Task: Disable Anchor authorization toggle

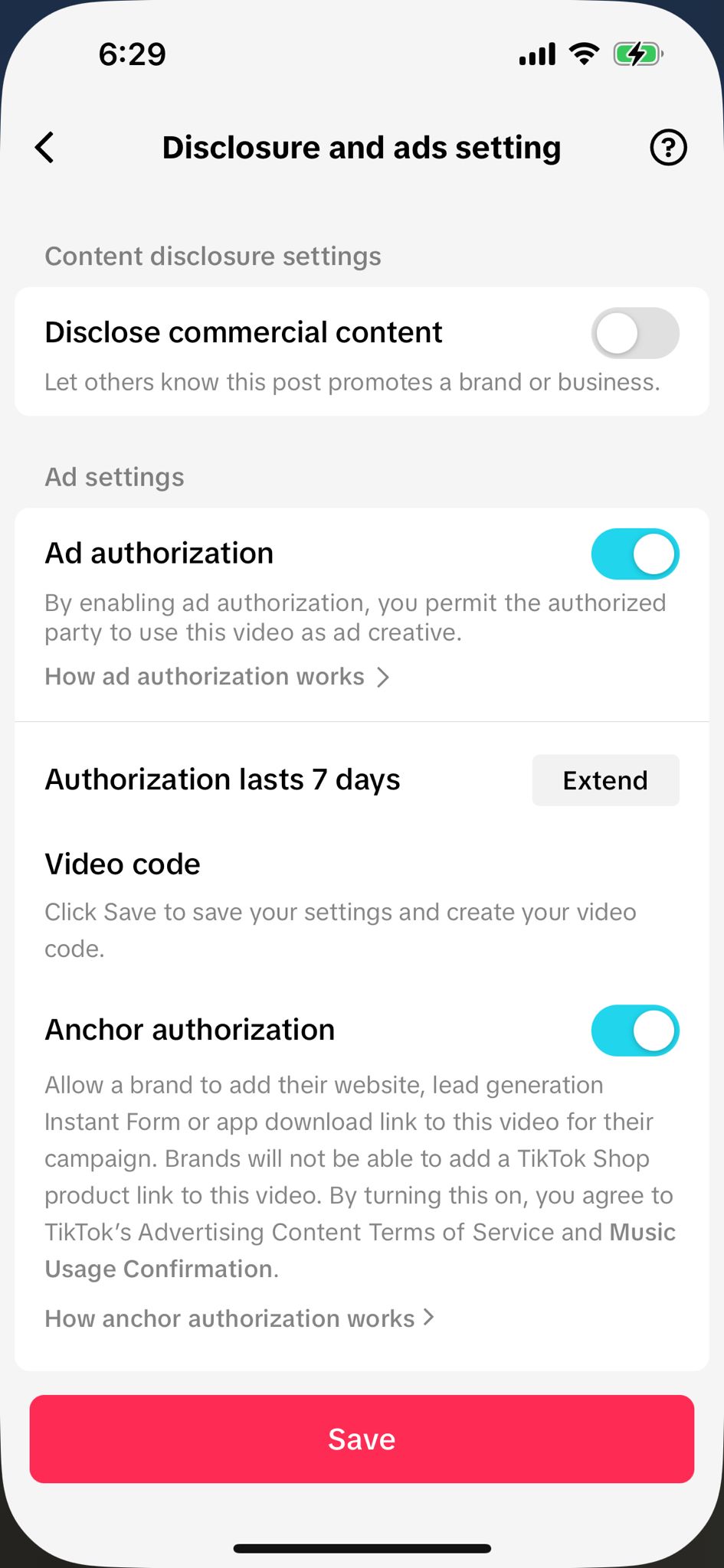Action: (x=634, y=1031)
